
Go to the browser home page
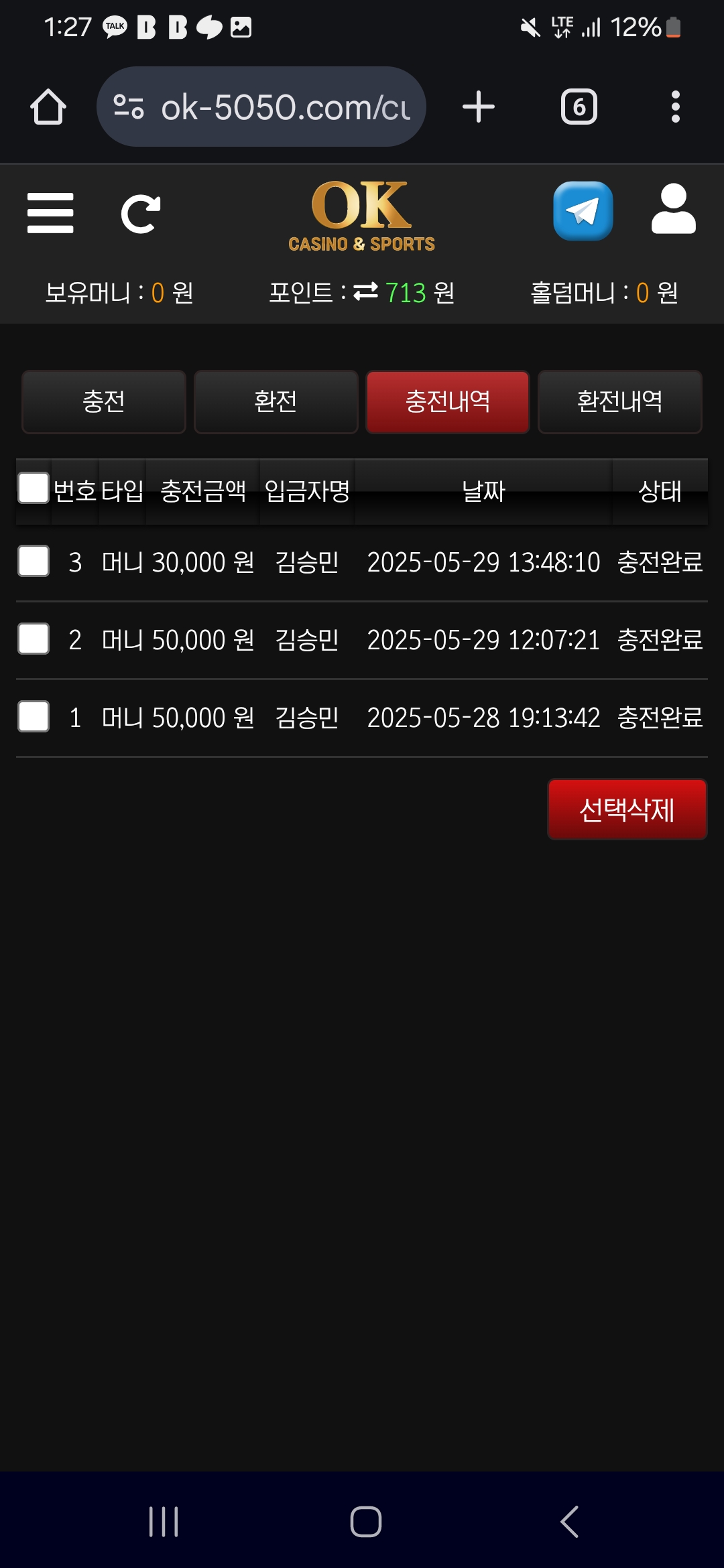pos(48,107)
